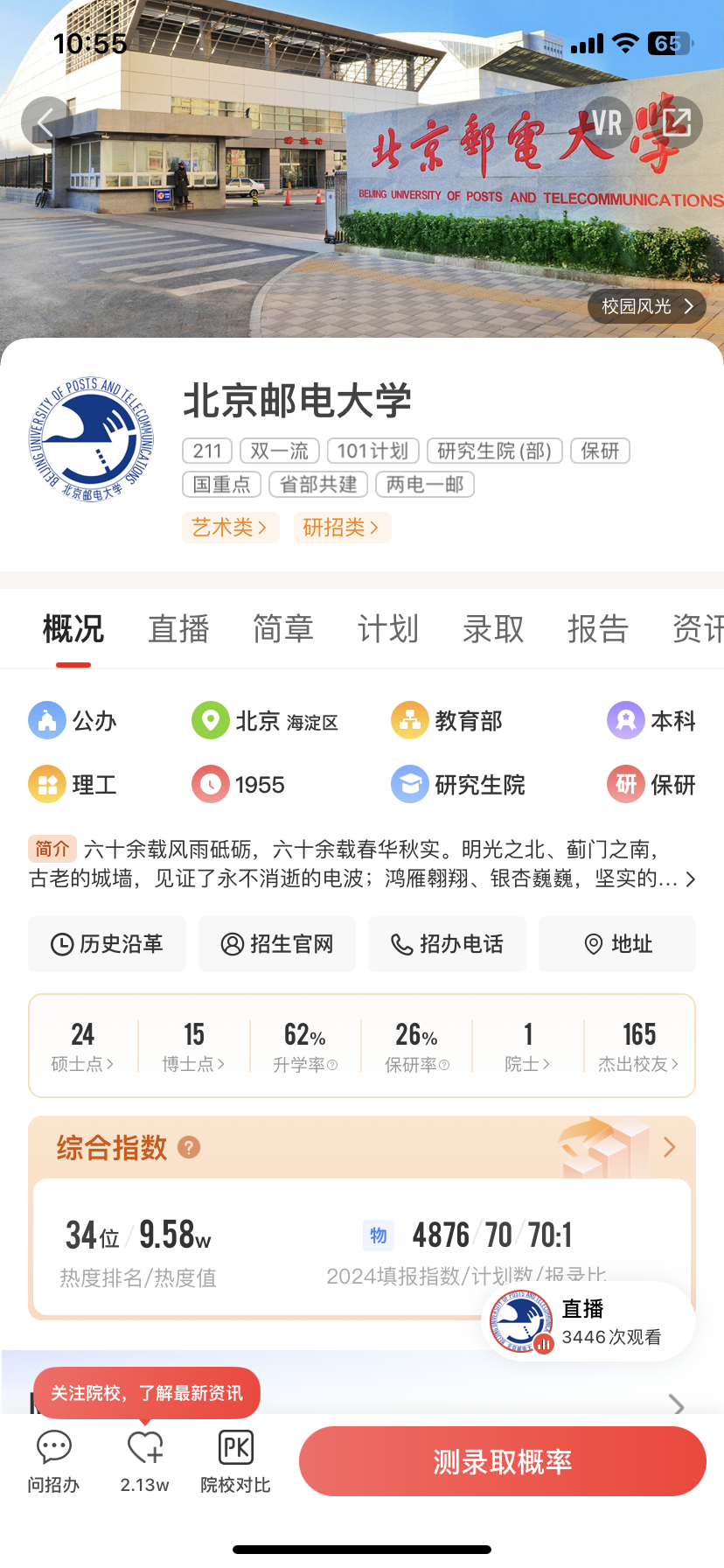Open 校园风光 campus gallery
The image size is (724, 1568).
click(646, 306)
